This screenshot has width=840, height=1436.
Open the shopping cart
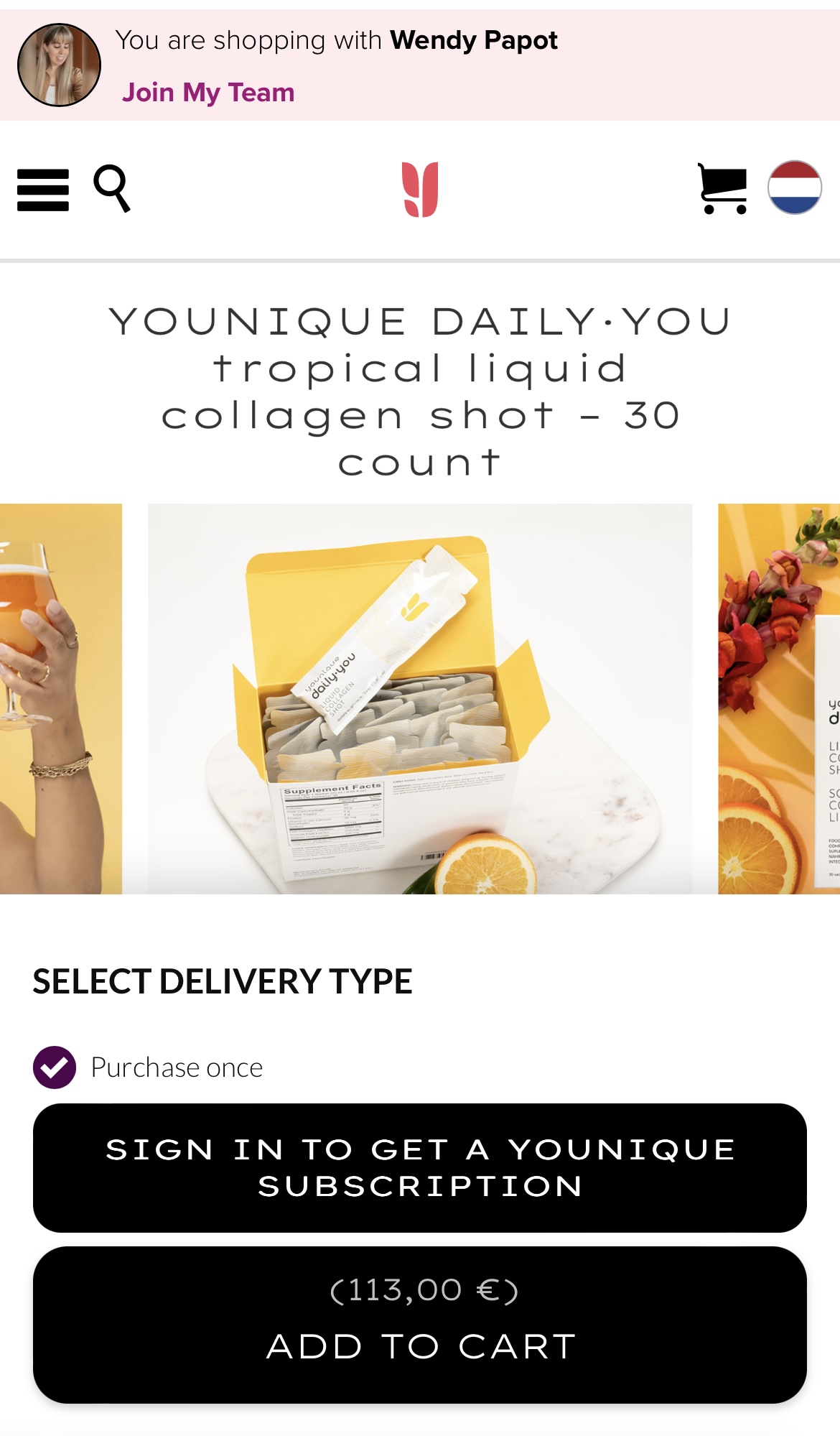click(x=722, y=189)
